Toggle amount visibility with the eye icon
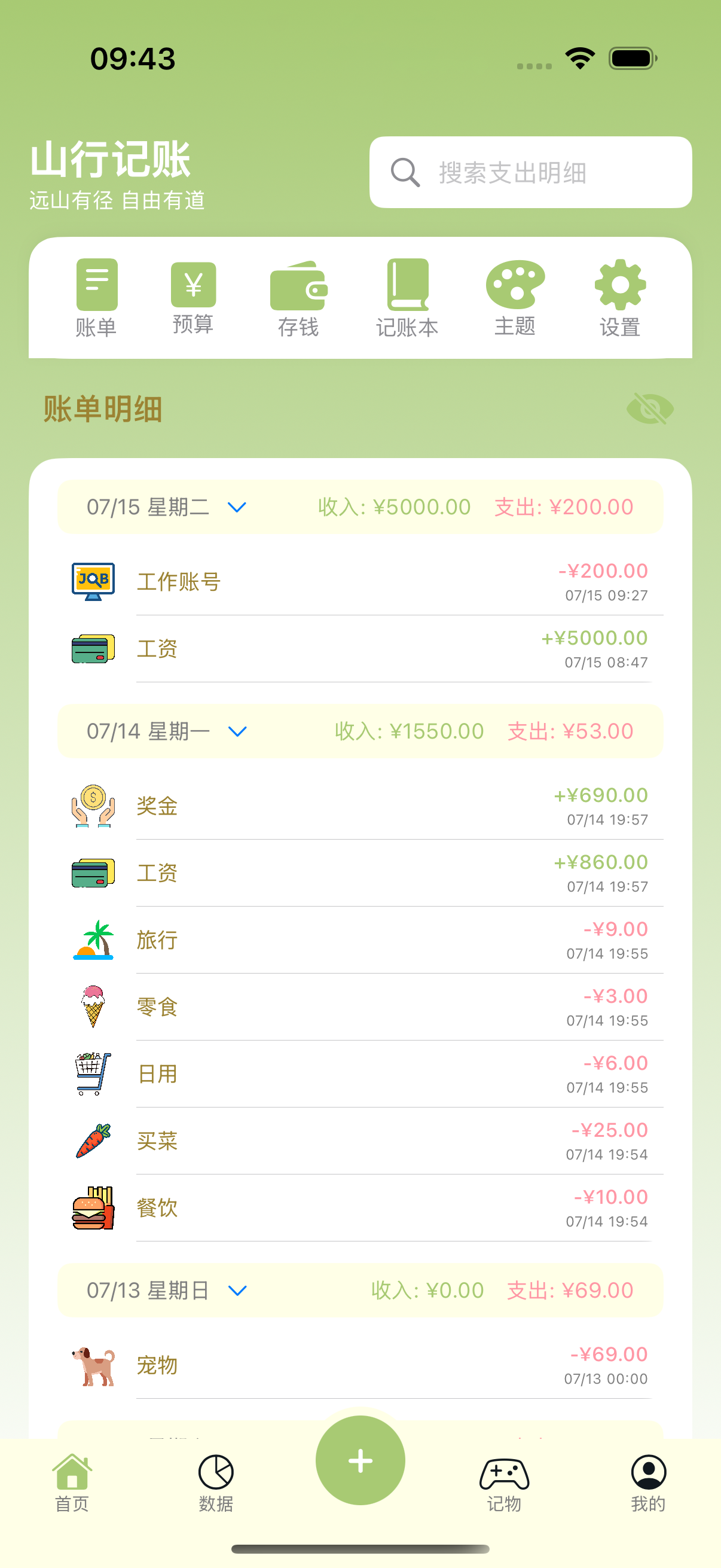721x1568 pixels. pos(649,409)
